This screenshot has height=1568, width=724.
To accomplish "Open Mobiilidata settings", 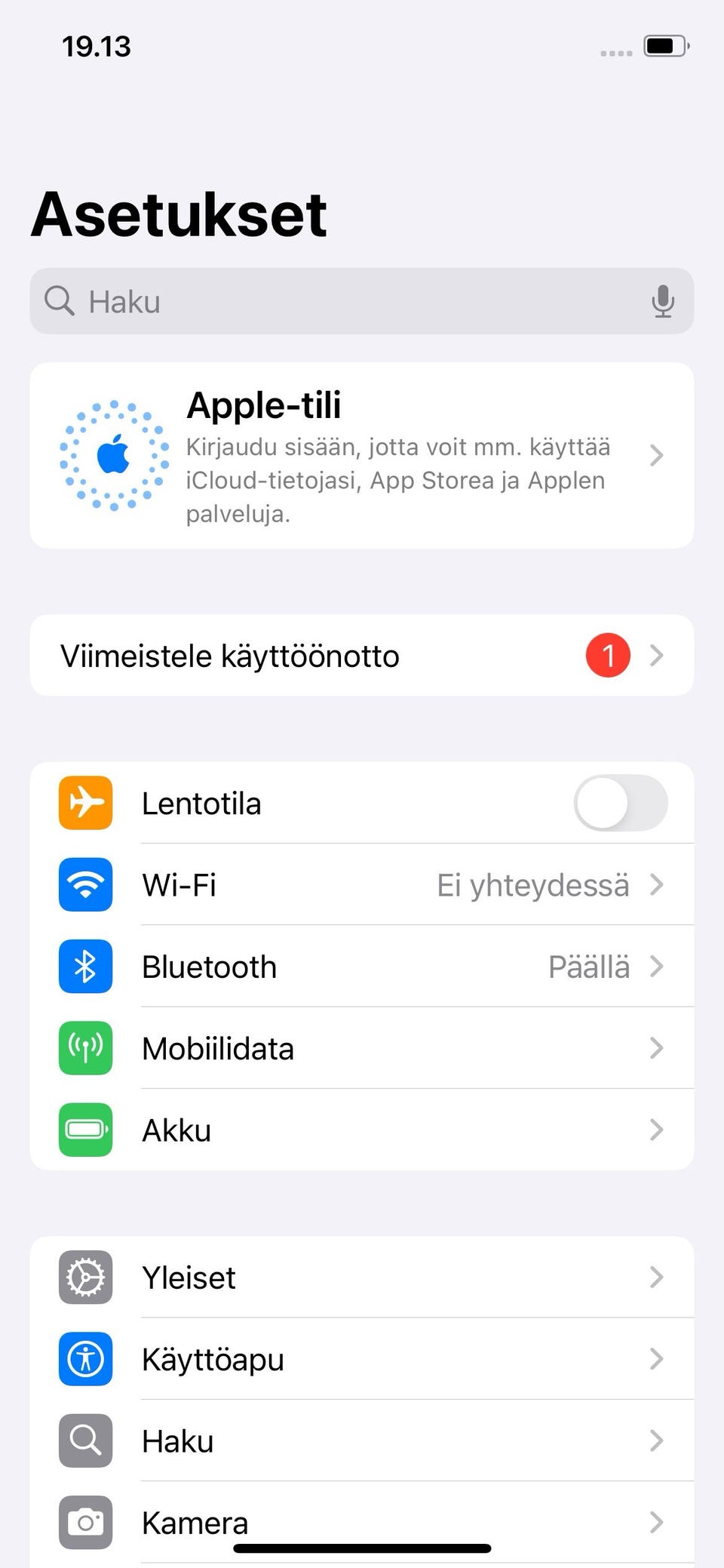I will point(362,1049).
